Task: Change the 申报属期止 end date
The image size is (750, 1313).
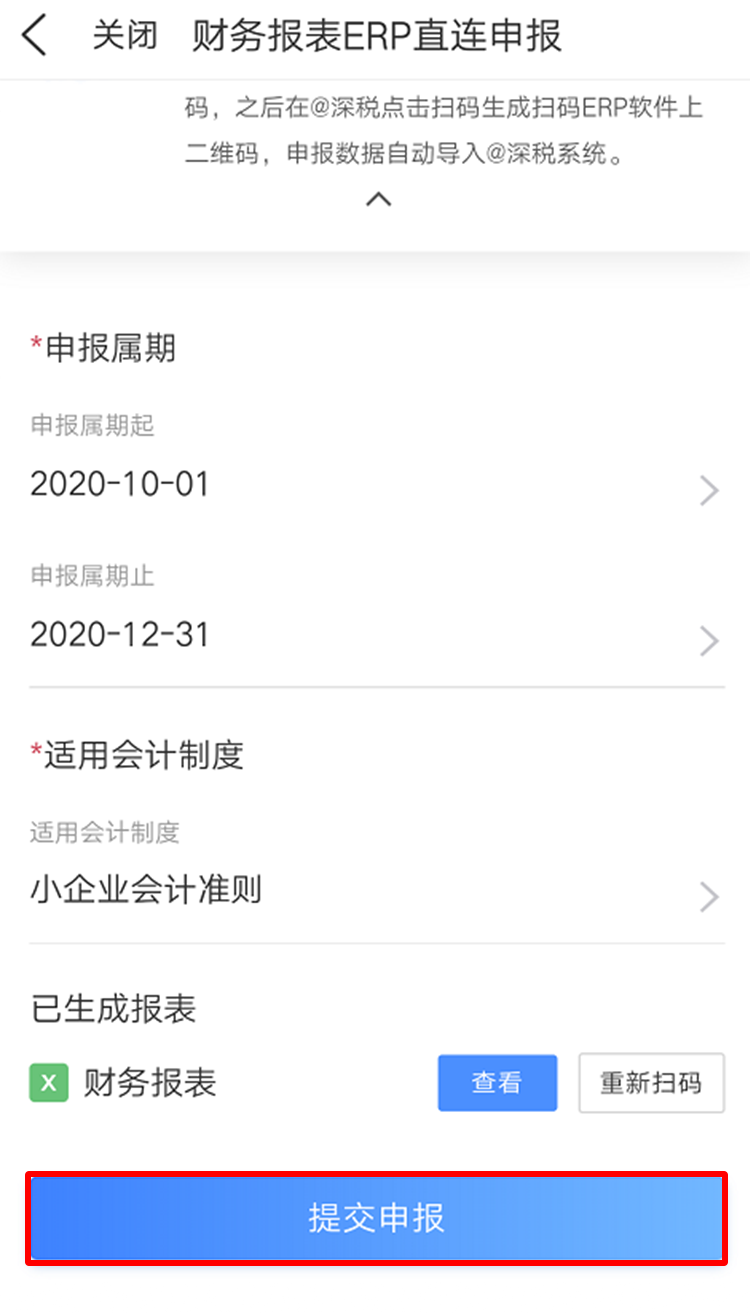Action: point(375,612)
